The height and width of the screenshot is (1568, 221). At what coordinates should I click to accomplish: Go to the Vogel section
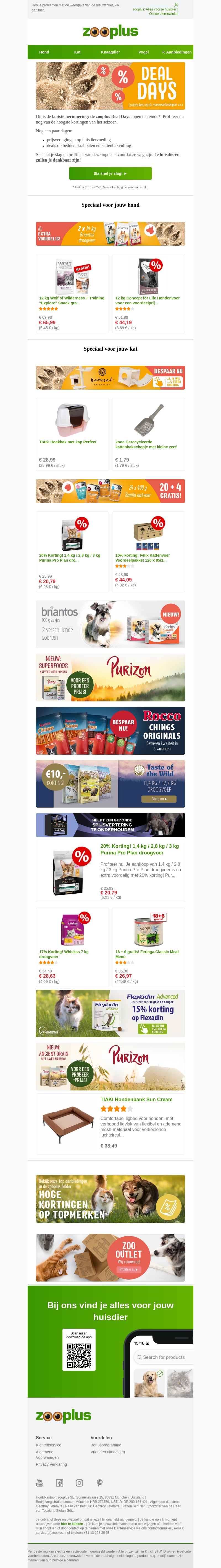(x=143, y=52)
